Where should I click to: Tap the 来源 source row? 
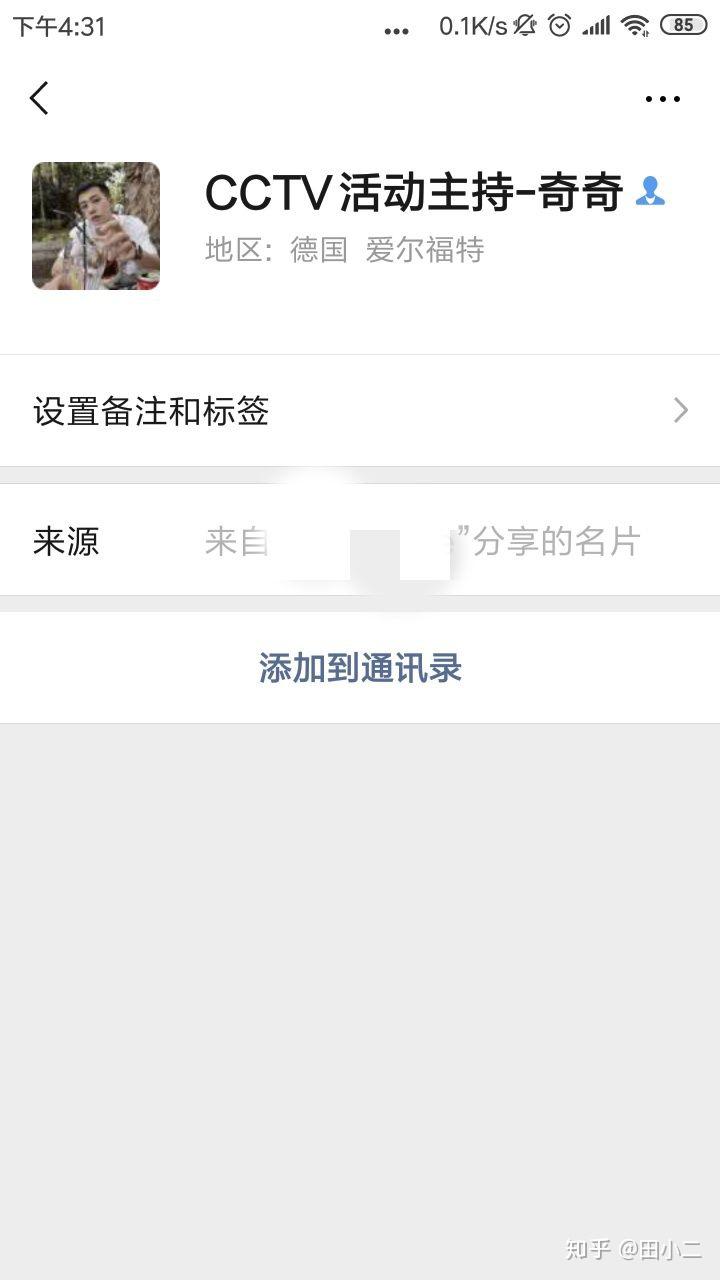[x=65, y=541]
